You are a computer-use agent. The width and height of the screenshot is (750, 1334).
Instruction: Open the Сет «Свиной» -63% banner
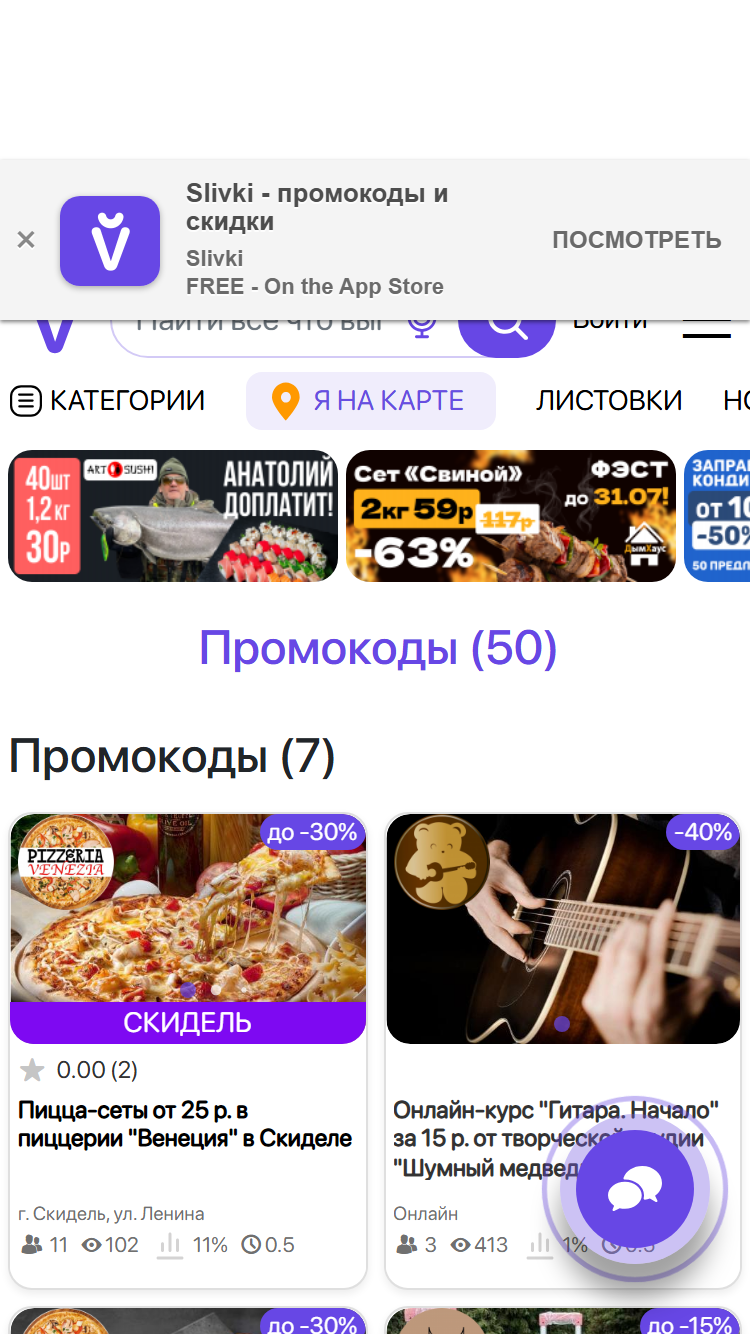click(x=511, y=516)
